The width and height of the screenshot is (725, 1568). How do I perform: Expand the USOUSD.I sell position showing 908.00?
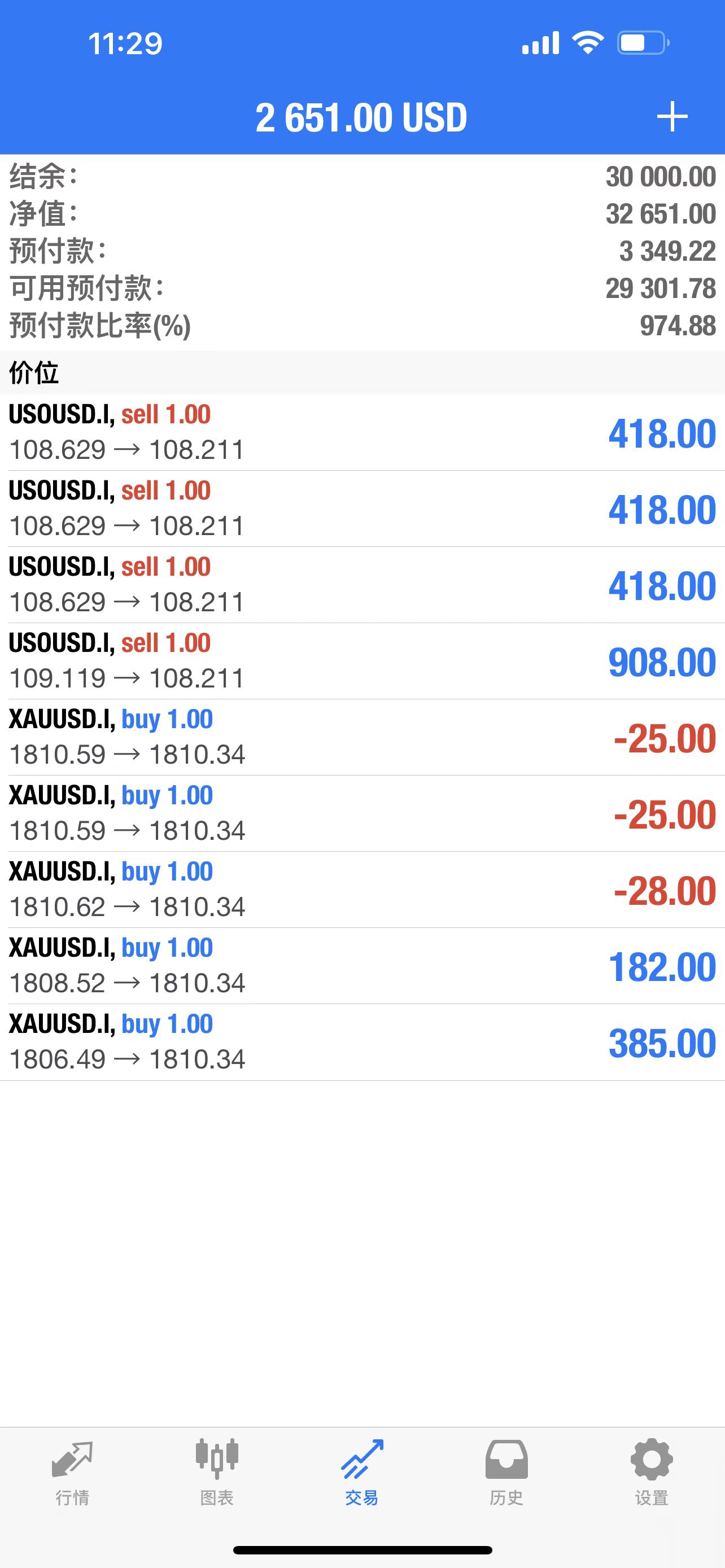(x=362, y=661)
